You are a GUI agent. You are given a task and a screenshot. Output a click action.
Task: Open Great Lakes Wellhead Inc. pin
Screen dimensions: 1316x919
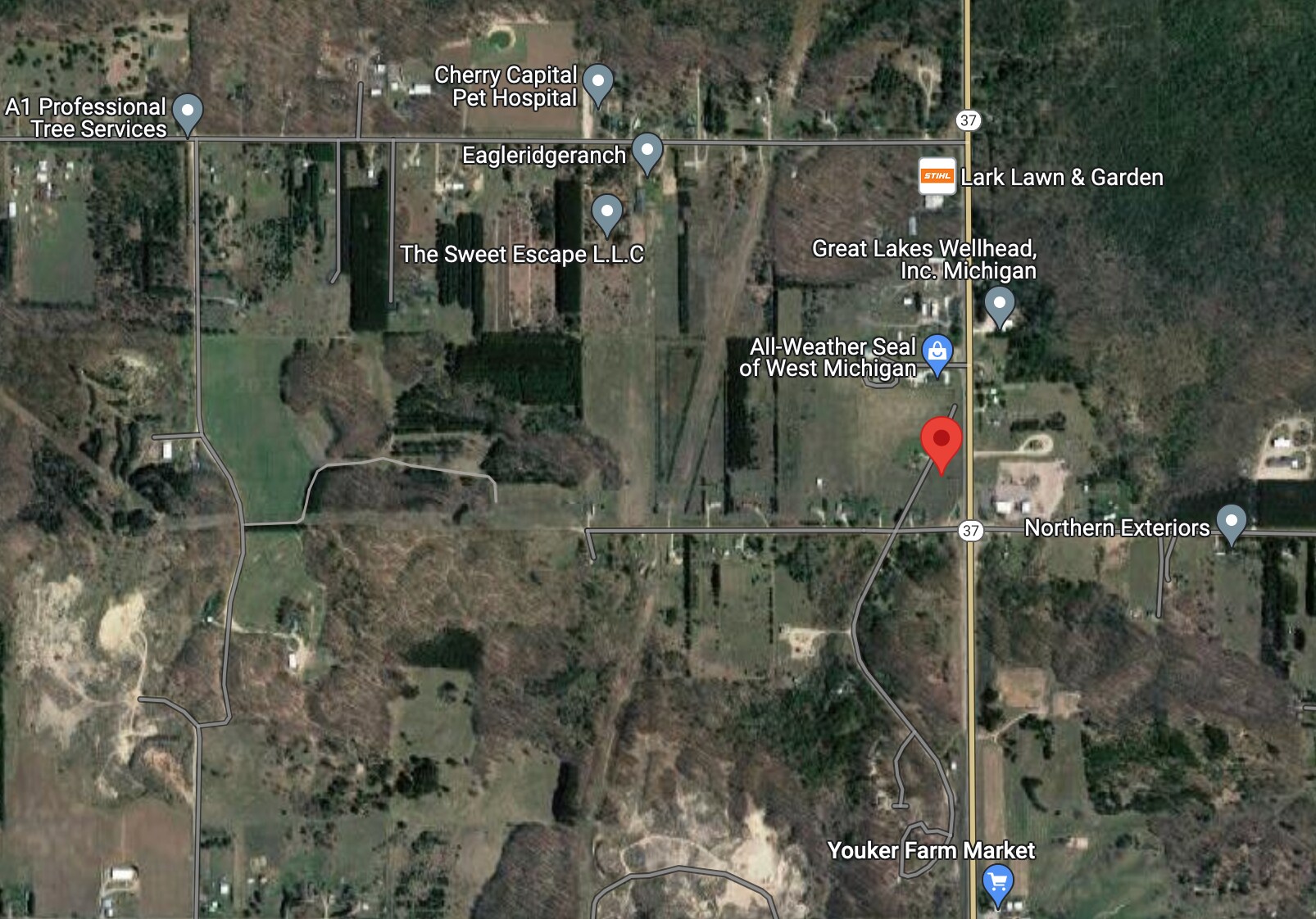click(999, 305)
